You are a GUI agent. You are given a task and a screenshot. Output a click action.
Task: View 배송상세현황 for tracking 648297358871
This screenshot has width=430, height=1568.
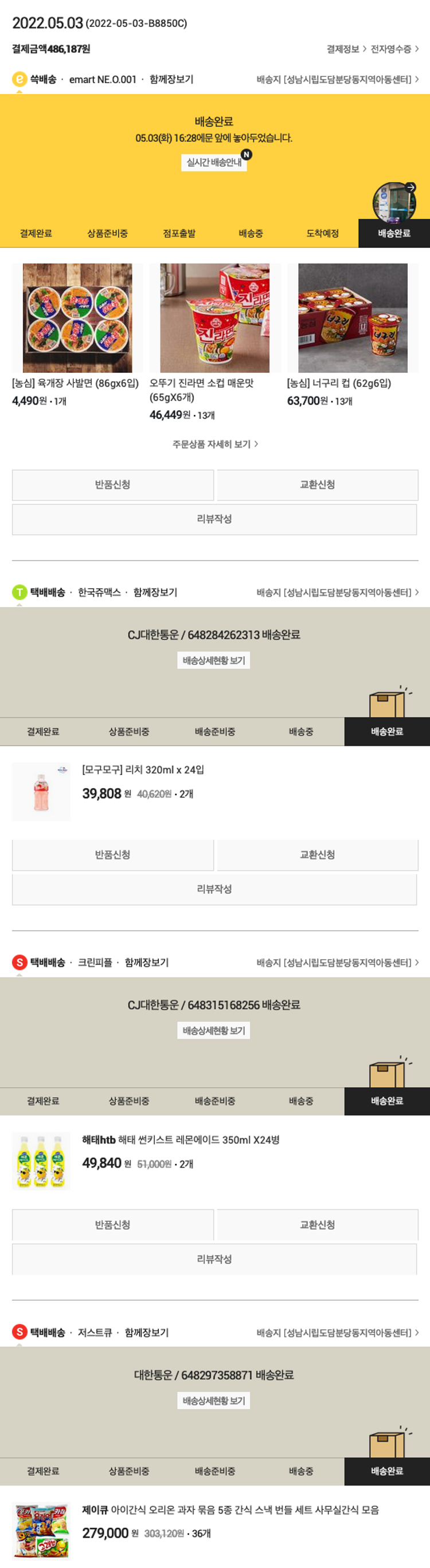pyautogui.click(x=213, y=1400)
